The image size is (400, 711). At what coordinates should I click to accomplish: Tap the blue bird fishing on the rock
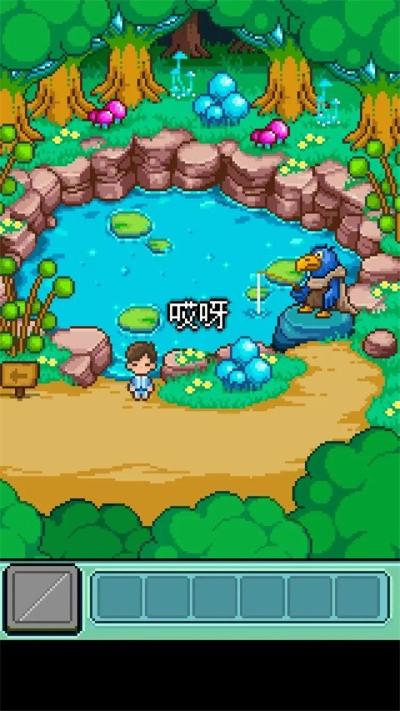tap(319, 281)
